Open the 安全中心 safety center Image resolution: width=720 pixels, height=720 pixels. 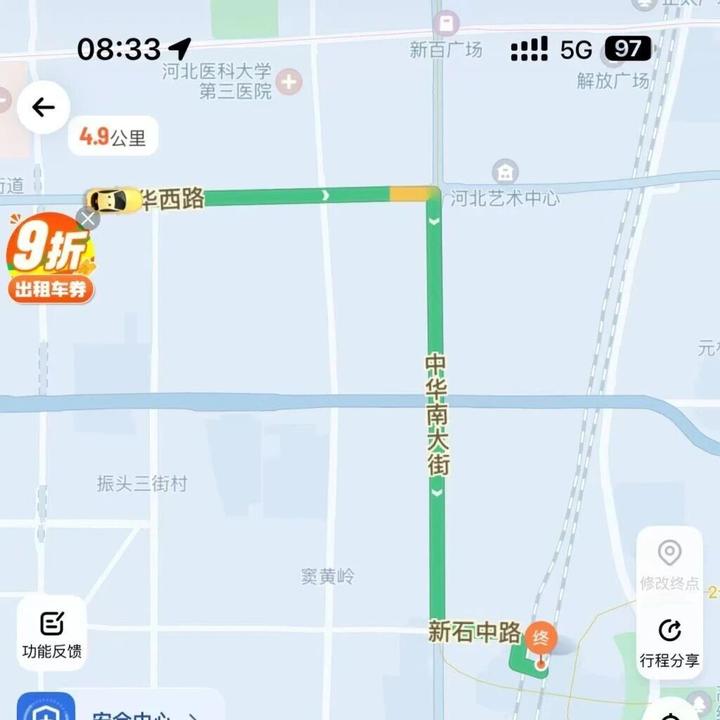120,708
